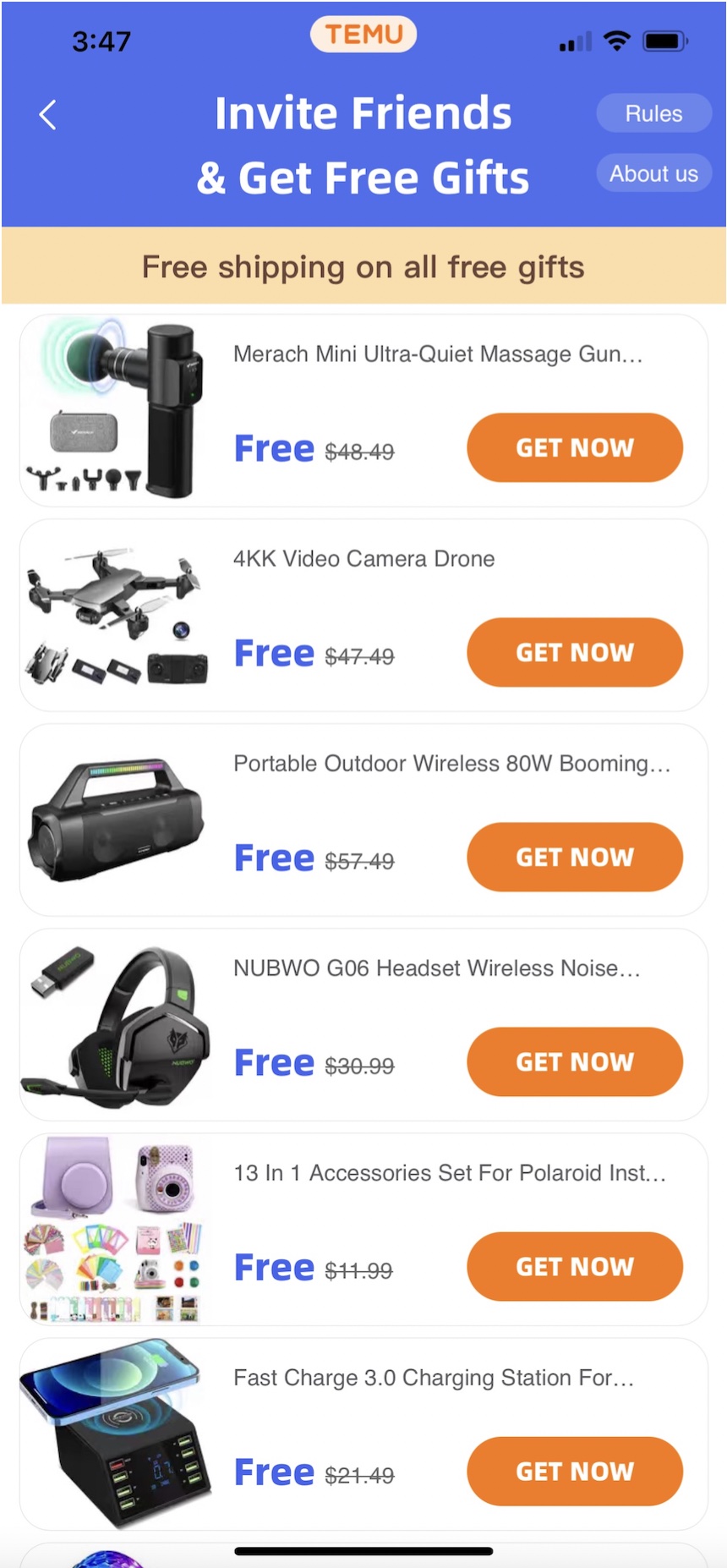This screenshot has width=727, height=1568.
Task: Open About us info
Action: click(653, 173)
